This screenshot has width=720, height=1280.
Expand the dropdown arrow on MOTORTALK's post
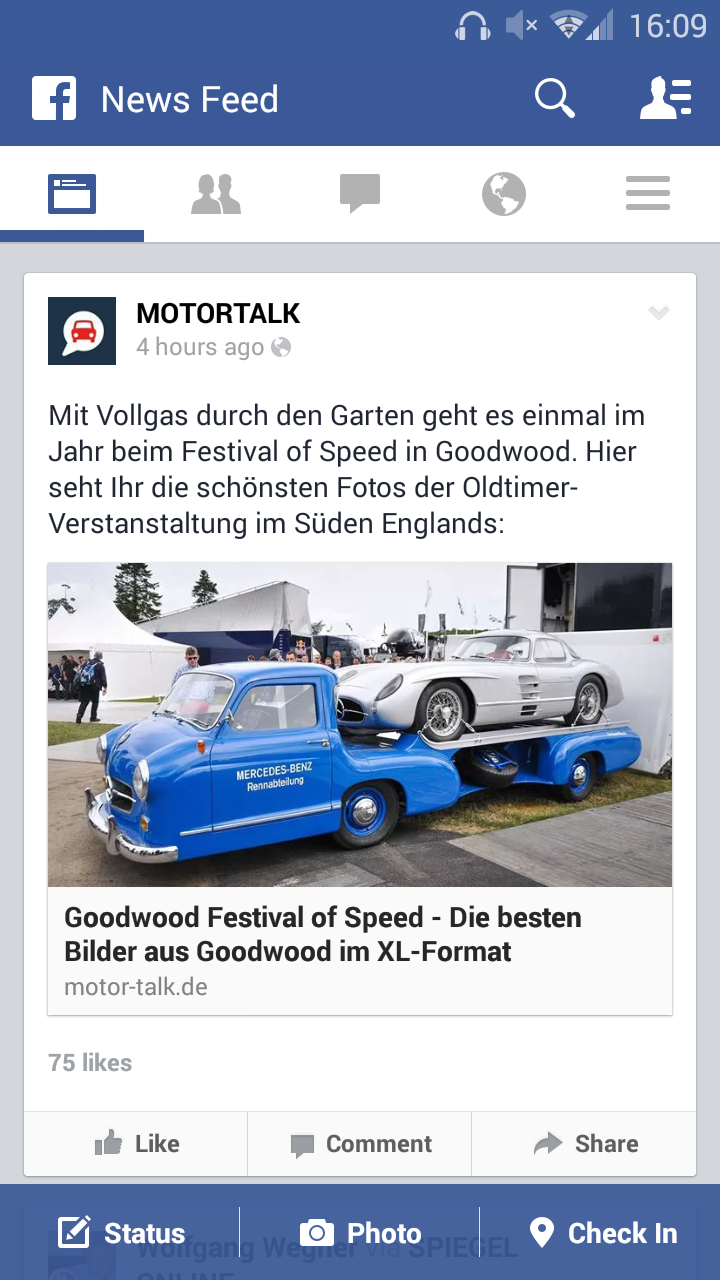tap(658, 313)
